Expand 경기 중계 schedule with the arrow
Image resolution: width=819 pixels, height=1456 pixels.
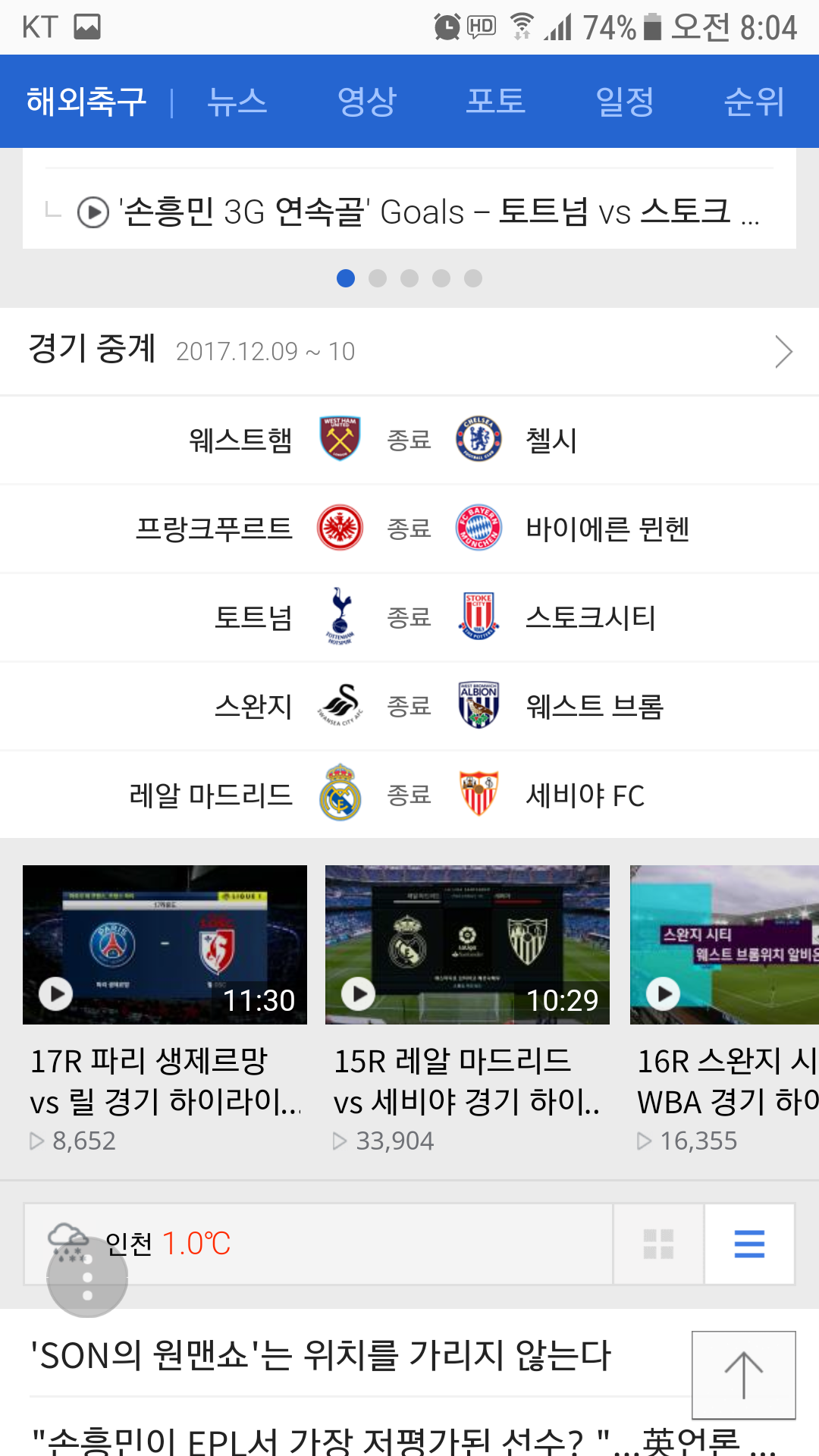783,352
